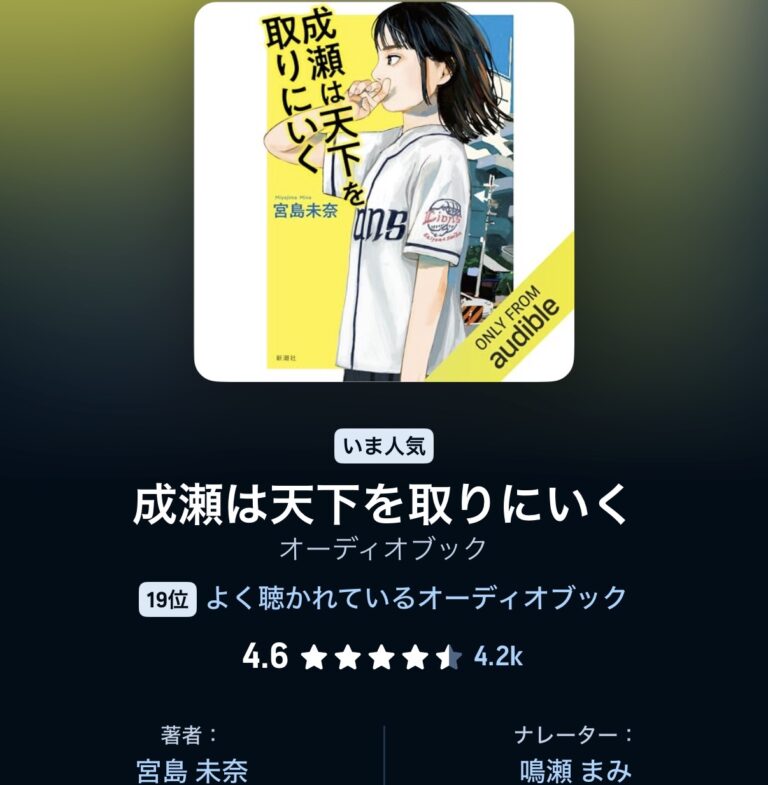Open the よく聴かれているオーディオブック ranking link
This screenshot has height=785, width=768.
[x=416, y=599]
